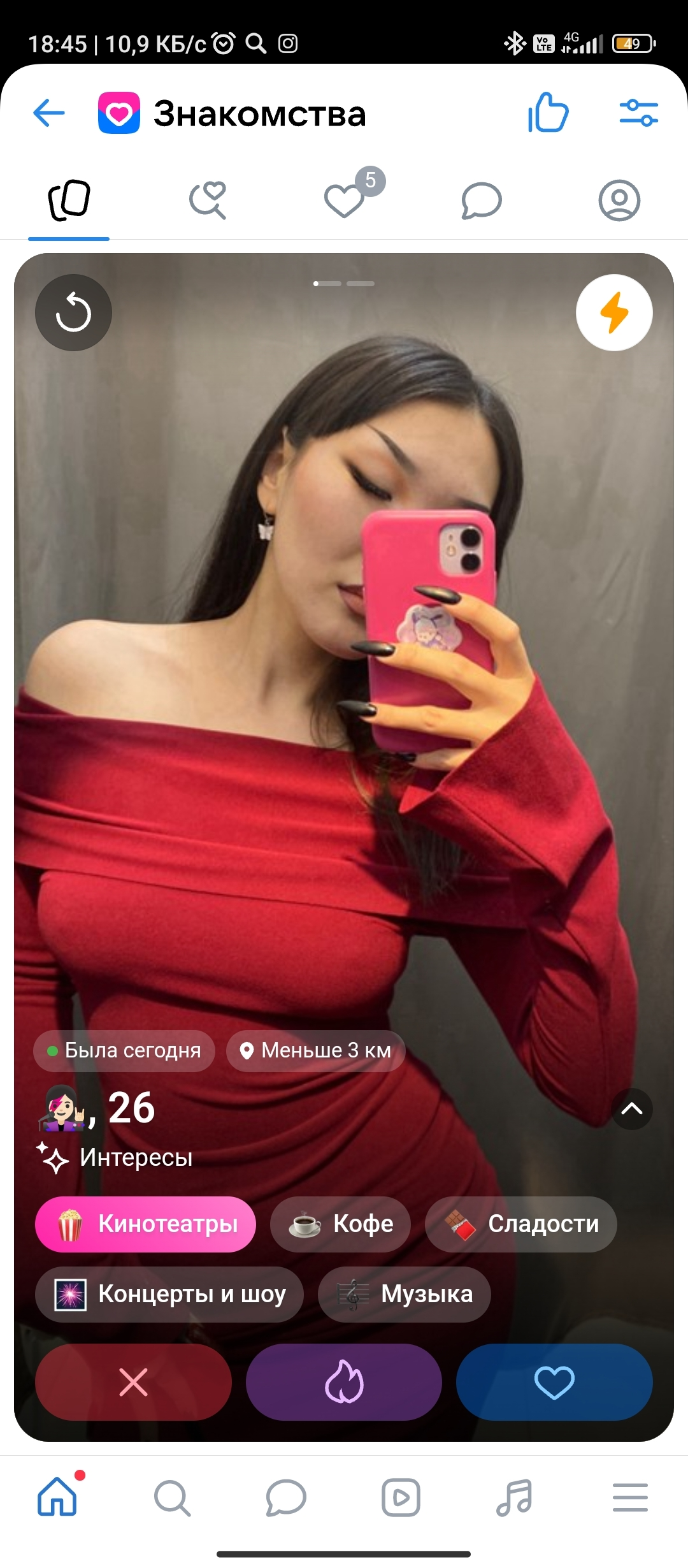Open the filter settings sliders icon
The width and height of the screenshot is (688, 1568).
click(x=638, y=113)
